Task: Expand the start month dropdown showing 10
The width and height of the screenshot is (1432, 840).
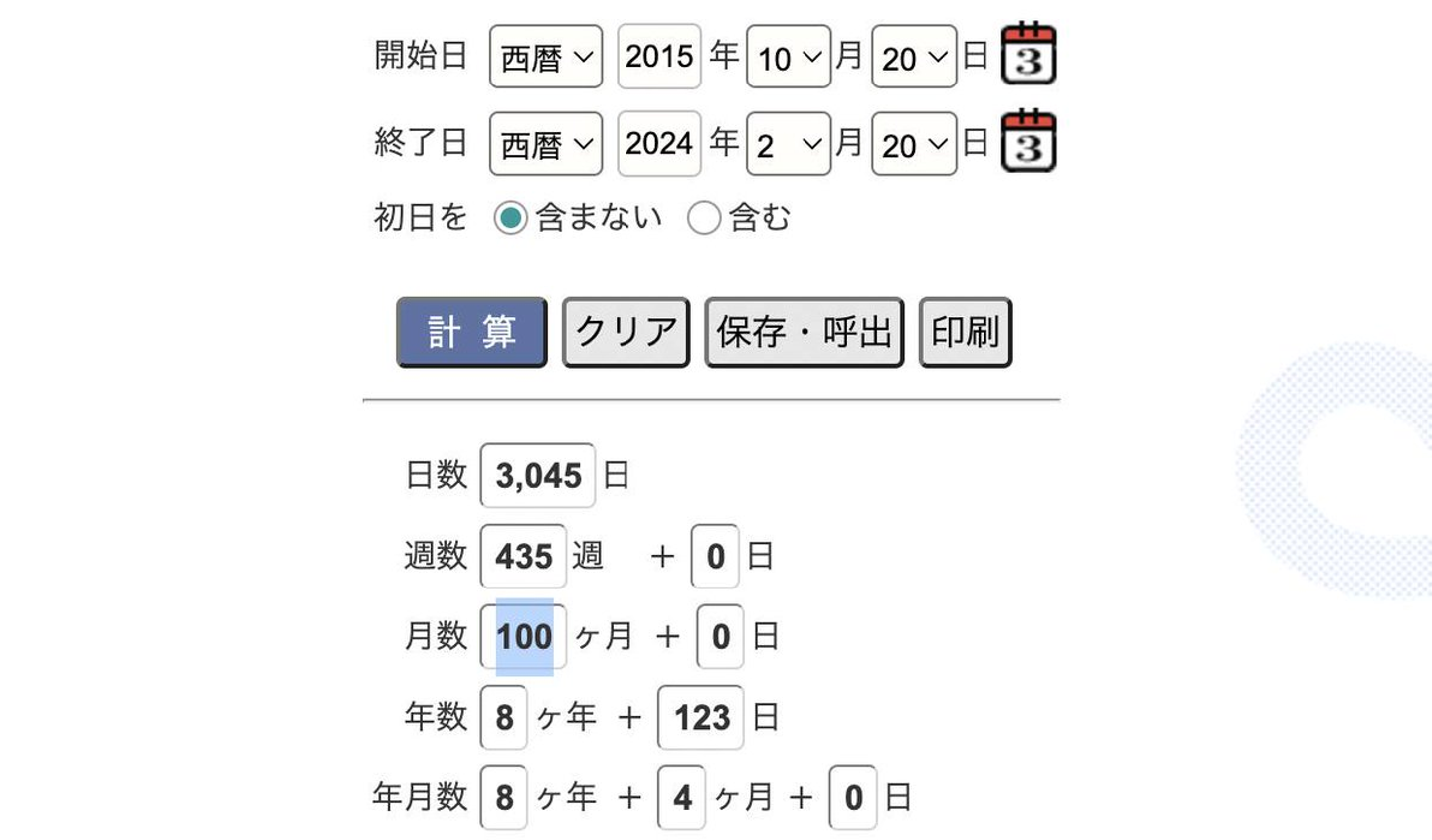Action: (x=789, y=58)
